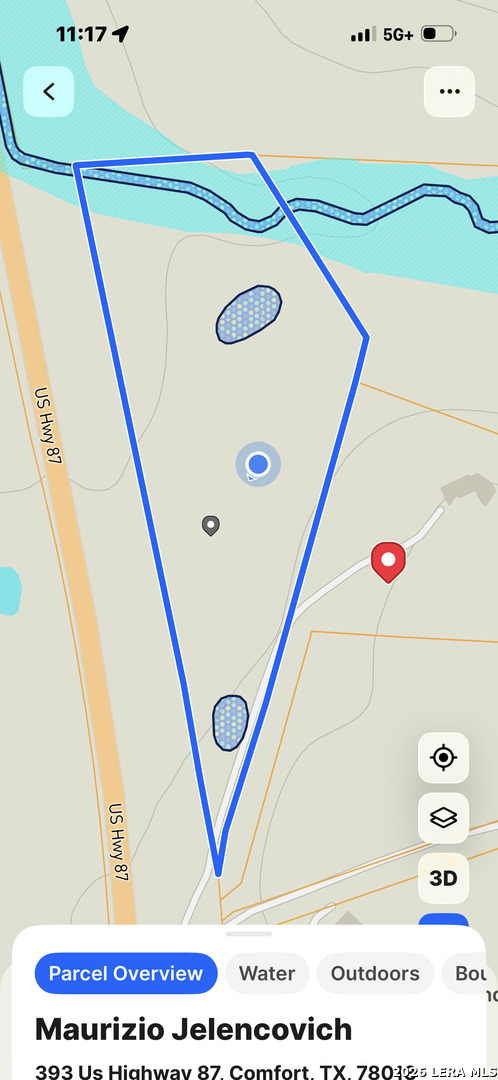This screenshot has height=1080, width=498.
Task: Select the Parcel Overview tab
Action: pos(126,973)
